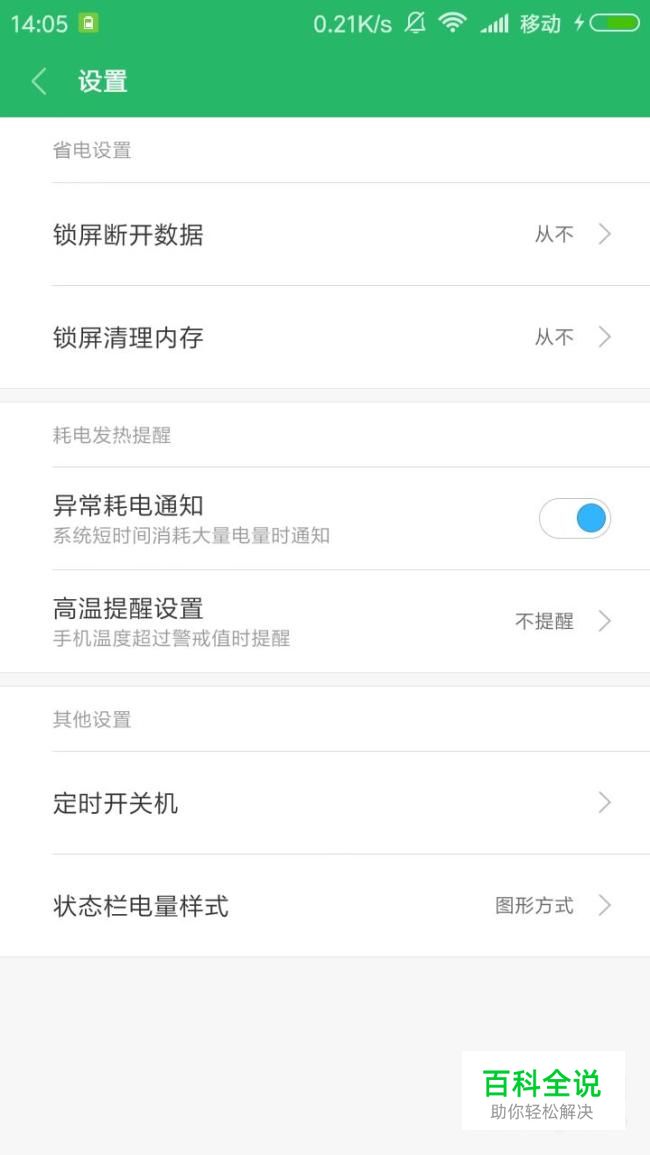650x1155 pixels.
Task: Open 锁屏断开数据 setting
Action: coord(325,234)
